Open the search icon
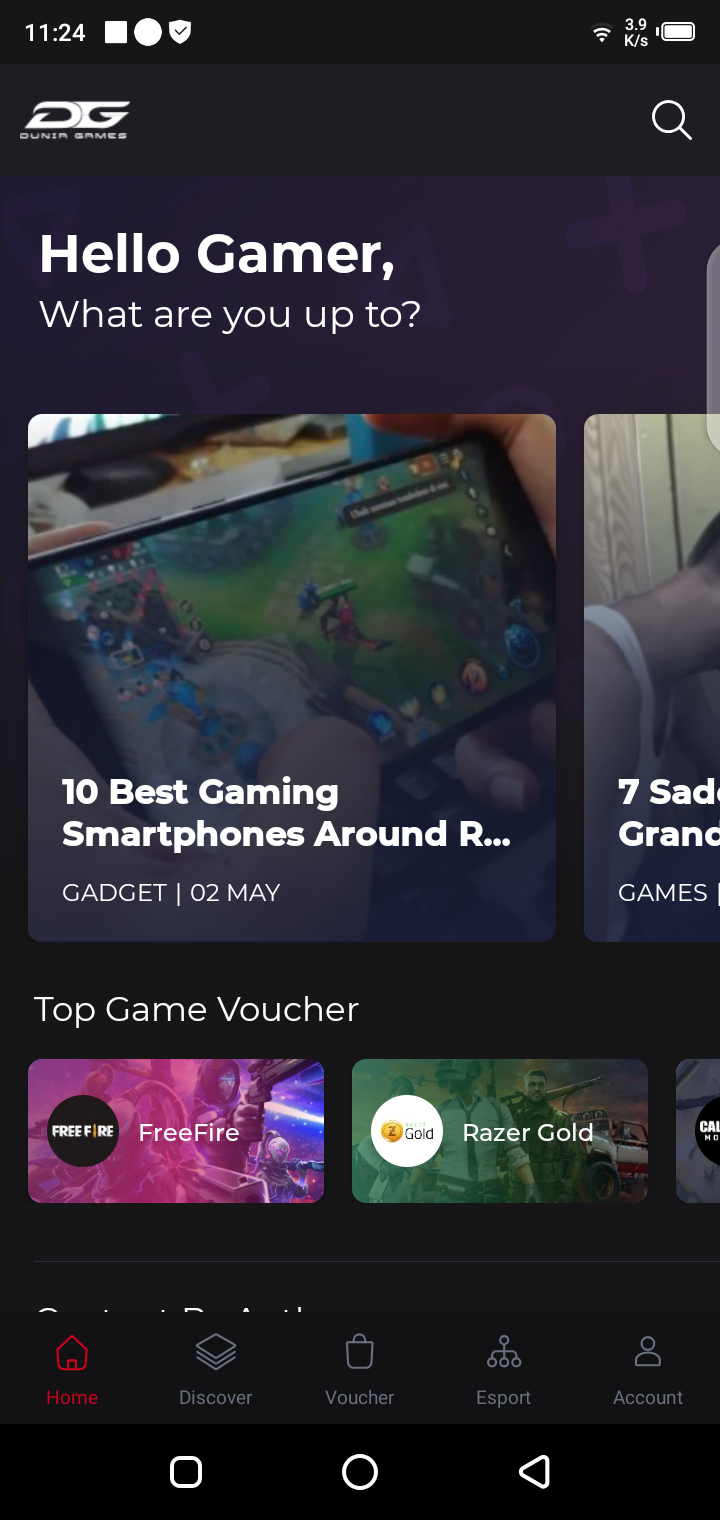The image size is (720, 1520). 671,120
